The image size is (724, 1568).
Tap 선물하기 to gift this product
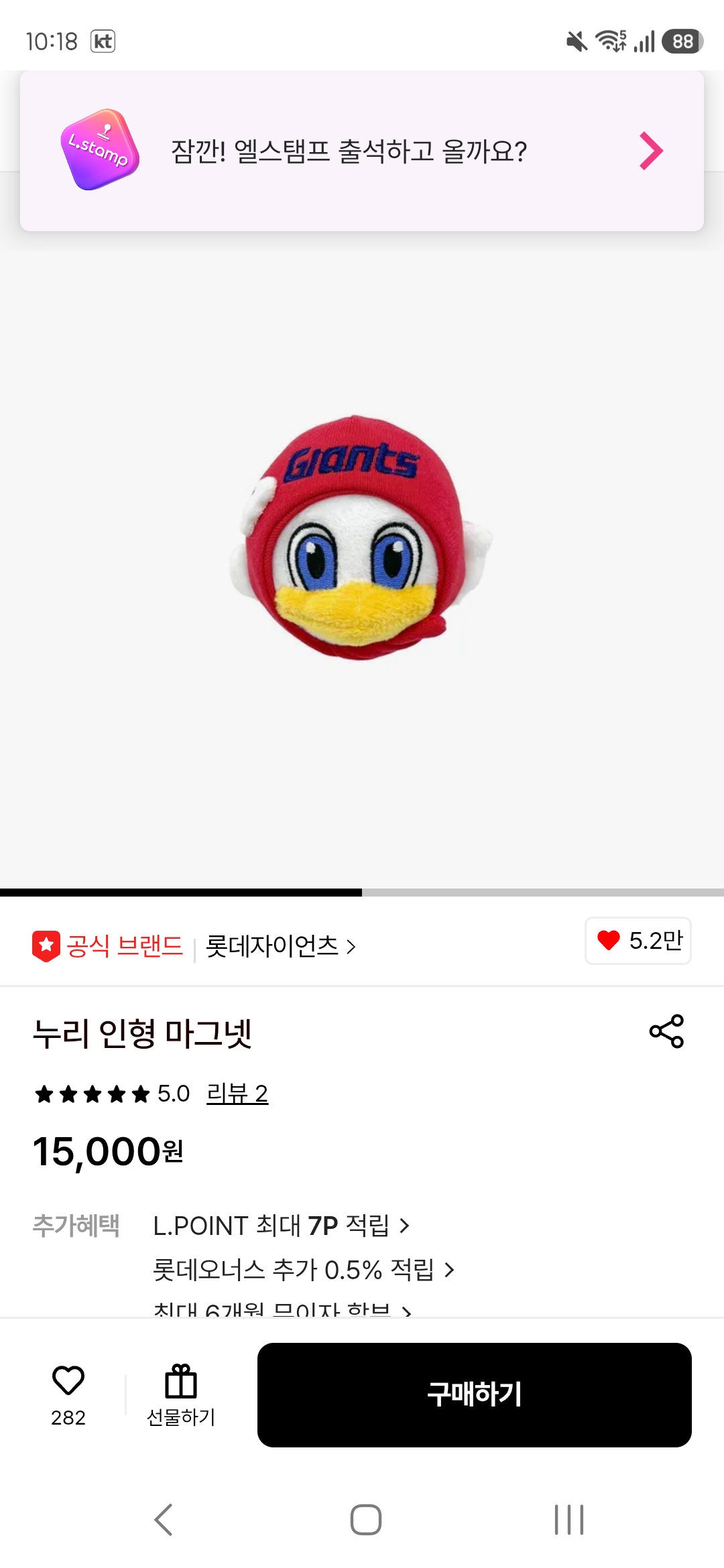[x=181, y=1395]
